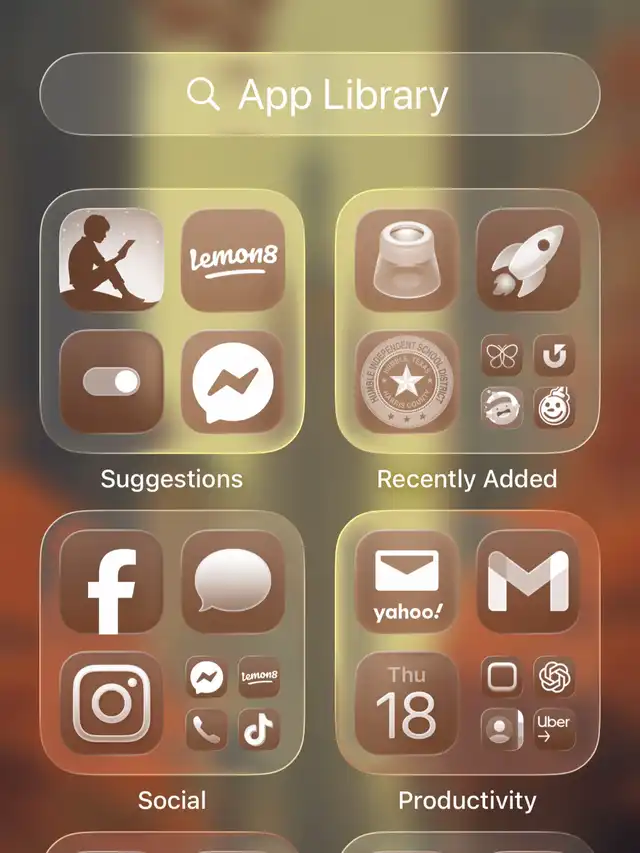Launch the Gmail app
The image size is (640, 853).
click(x=528, y=582)
